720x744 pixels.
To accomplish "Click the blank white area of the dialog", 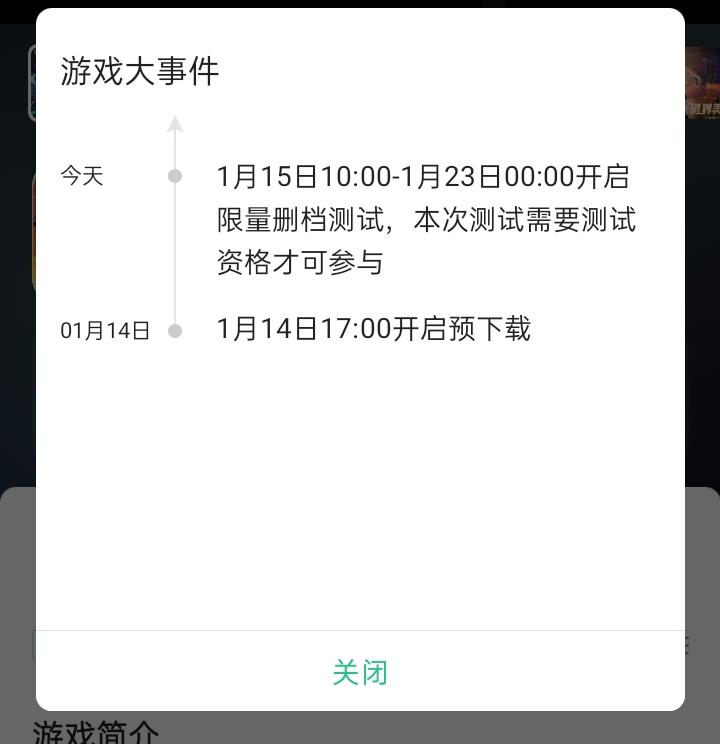I will (x=360, y=480).
